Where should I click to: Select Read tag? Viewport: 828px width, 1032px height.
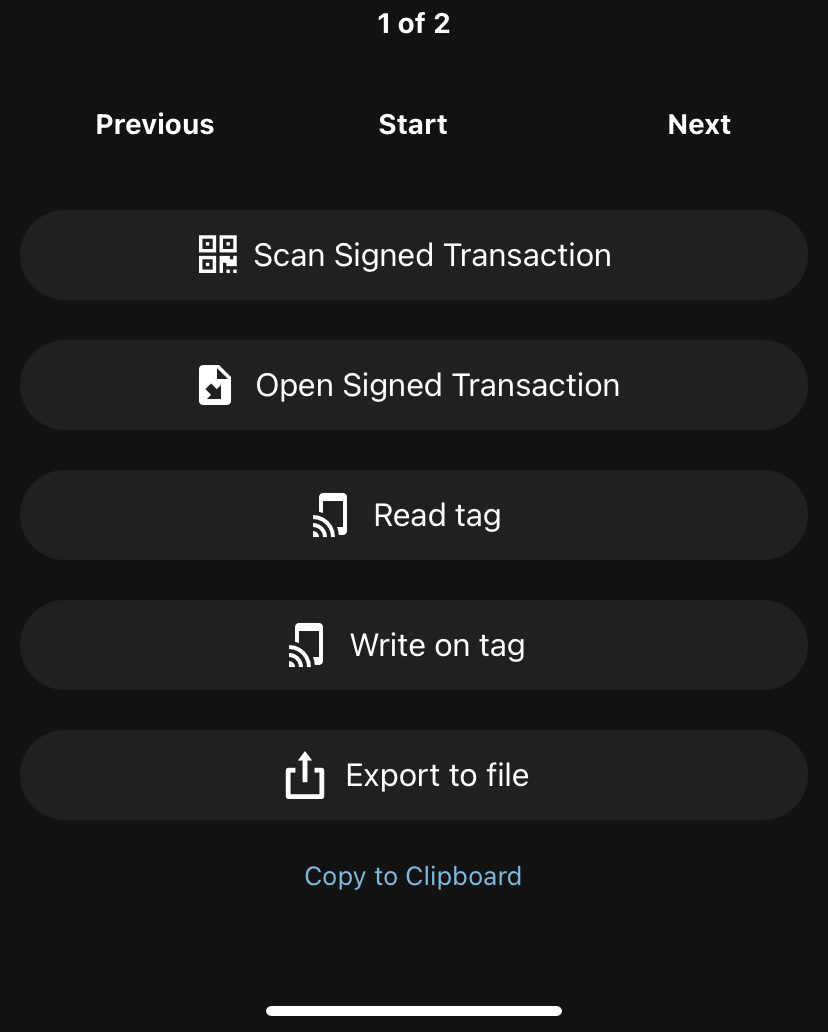coord(413,515)
